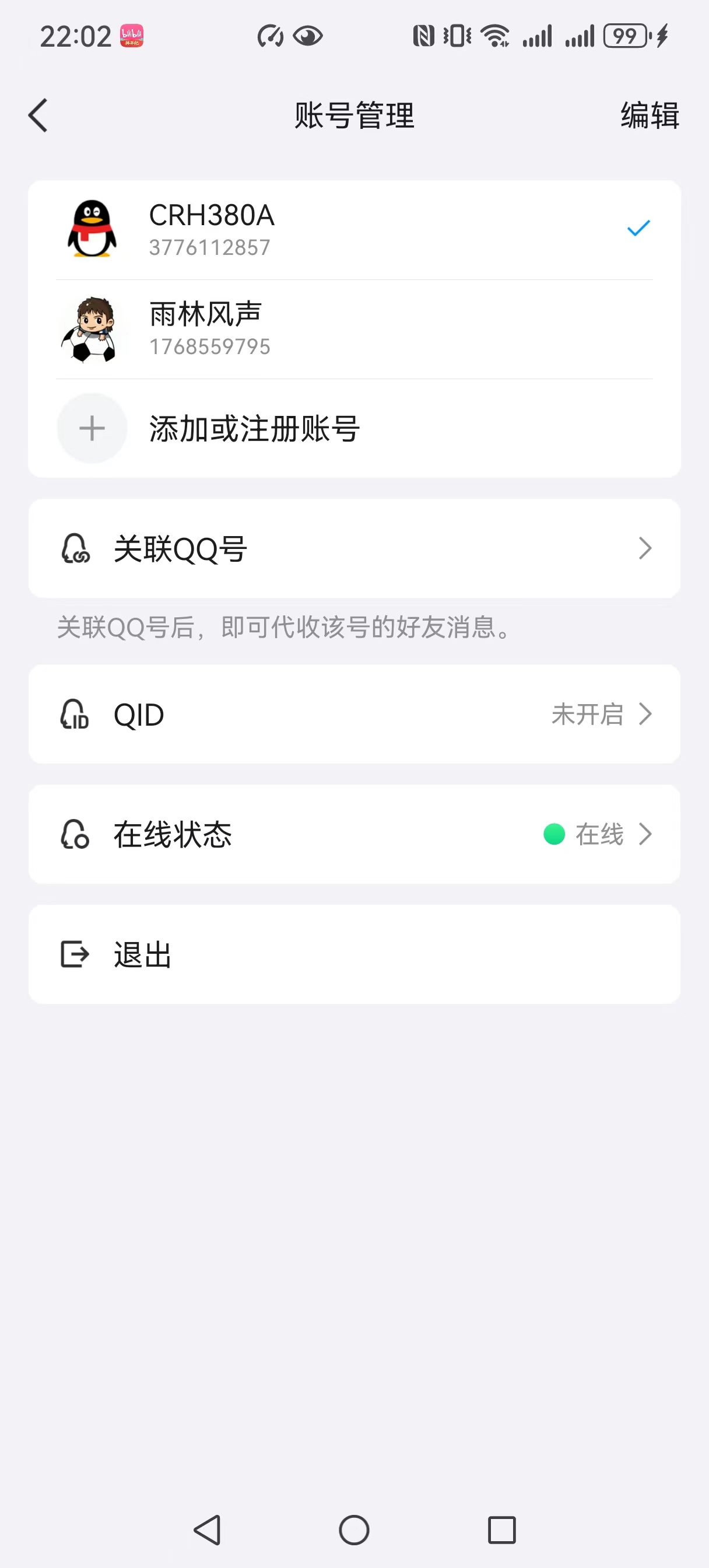Tap the 编辑 edit button
The image size is (709, 1568).
click(x=650, y=115)
